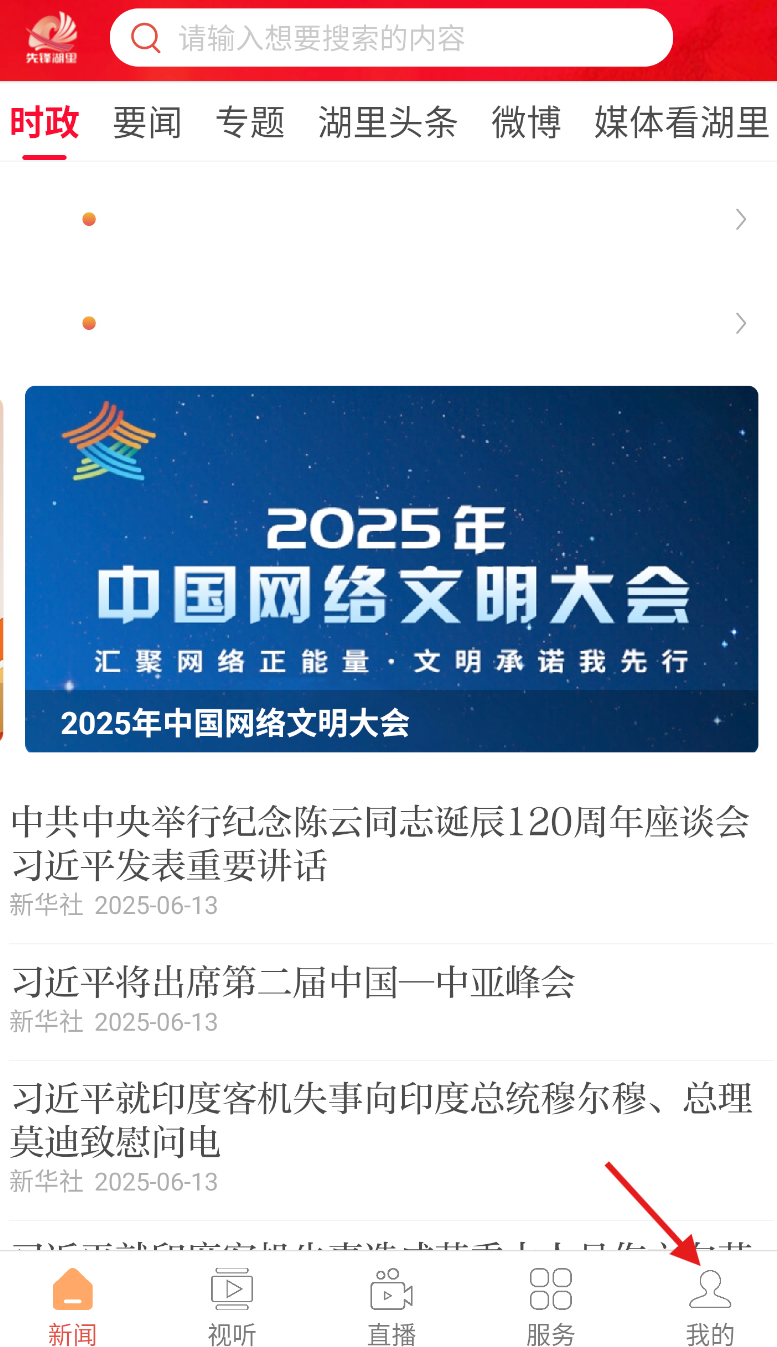
Task: Open the 媒体看湖里 tab
Action: coord(681,123)
